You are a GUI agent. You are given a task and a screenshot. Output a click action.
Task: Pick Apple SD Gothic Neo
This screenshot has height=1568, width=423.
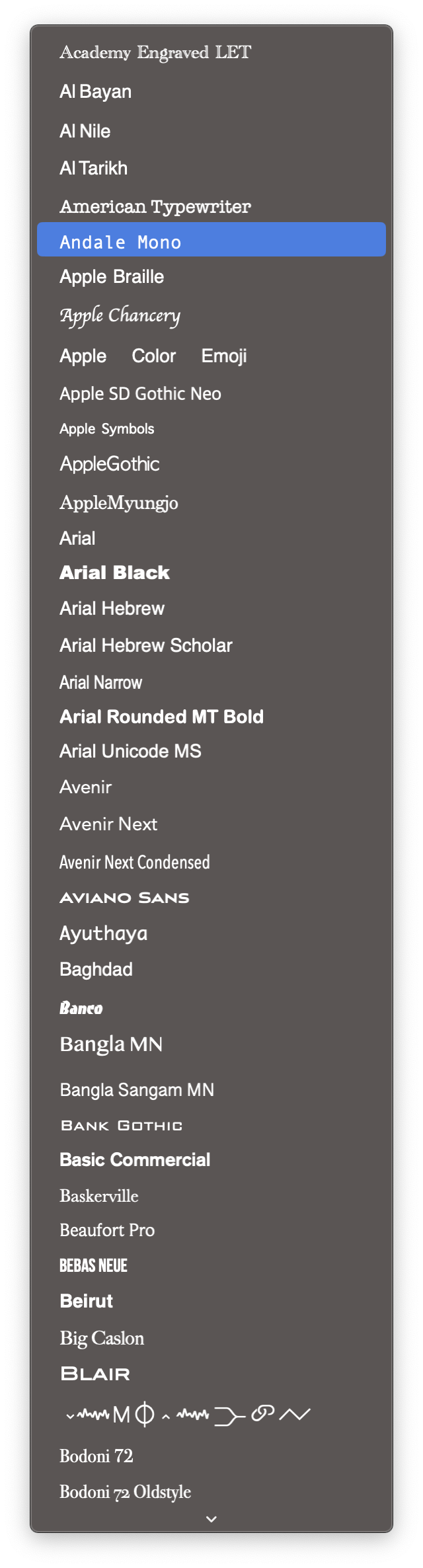(x=211, y=394)
